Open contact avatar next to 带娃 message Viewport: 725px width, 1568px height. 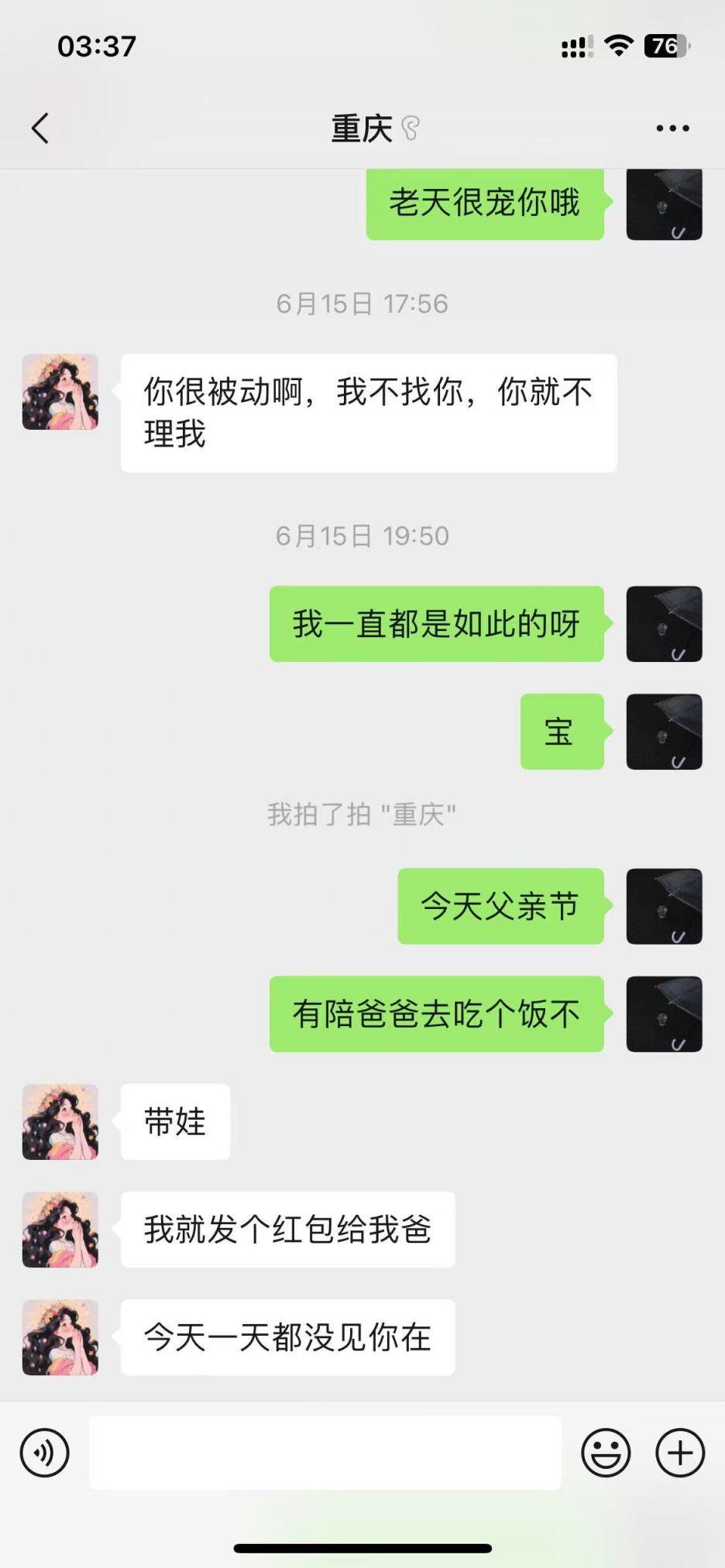[x=60, y=1122]
